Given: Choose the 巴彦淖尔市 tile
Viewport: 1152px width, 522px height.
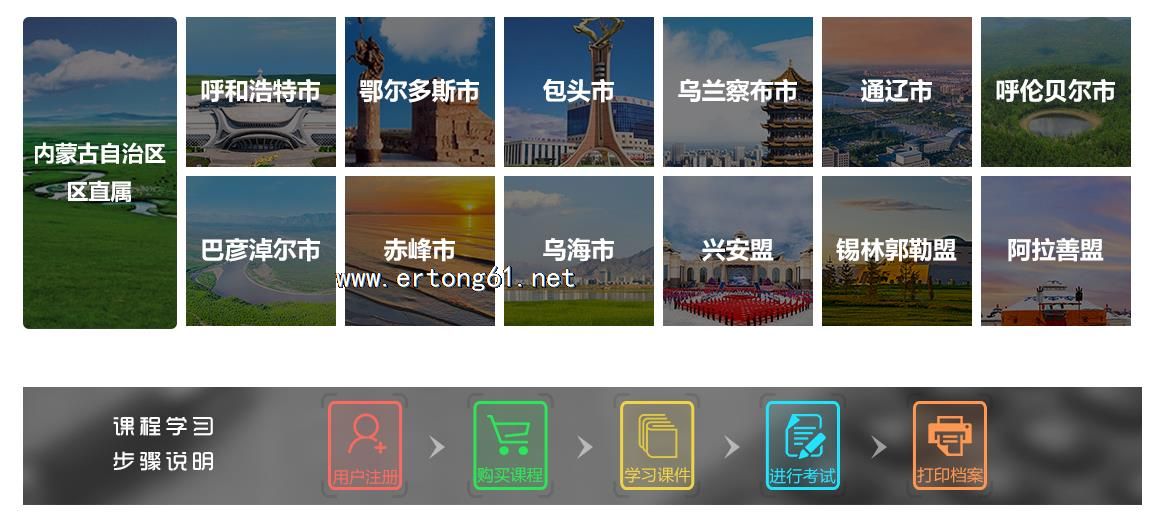Looking at the screenshot, I should [260, 250].
